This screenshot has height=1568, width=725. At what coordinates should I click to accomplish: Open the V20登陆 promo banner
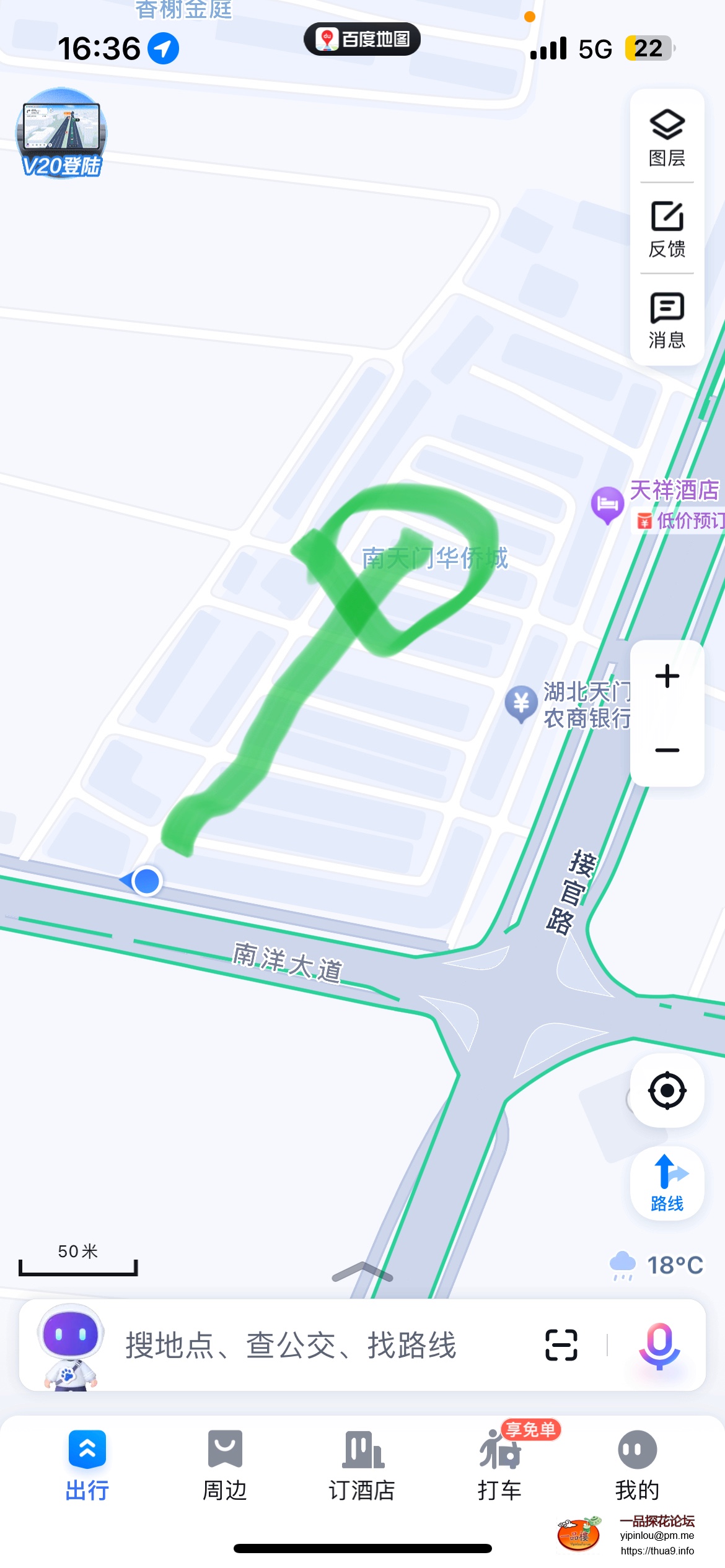[x=61, y=133]
